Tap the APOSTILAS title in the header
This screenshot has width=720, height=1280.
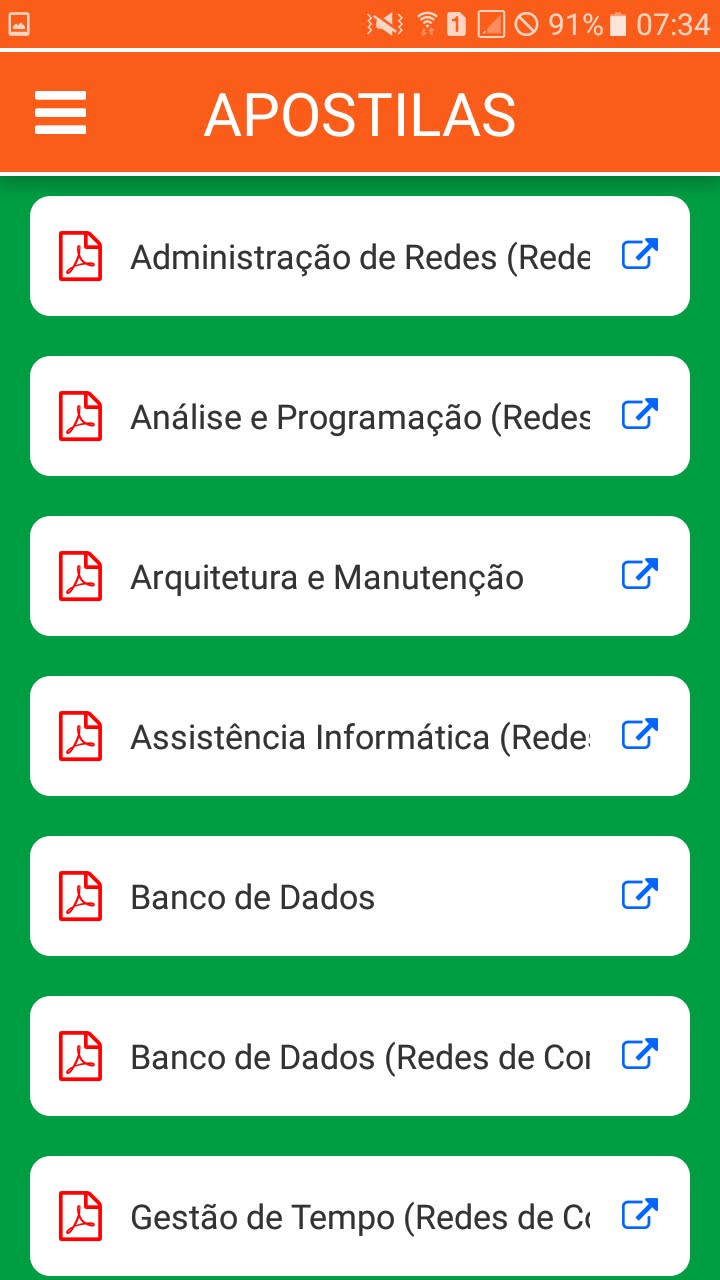360,112
